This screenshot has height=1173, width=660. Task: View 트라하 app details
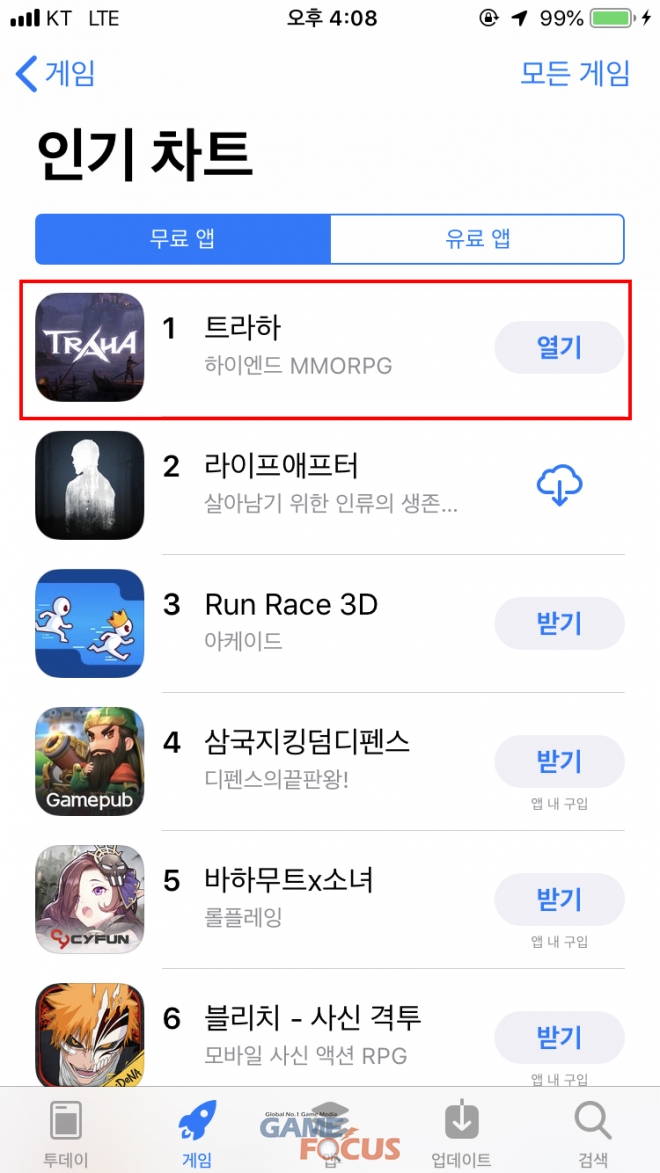[x=300, y=346]
